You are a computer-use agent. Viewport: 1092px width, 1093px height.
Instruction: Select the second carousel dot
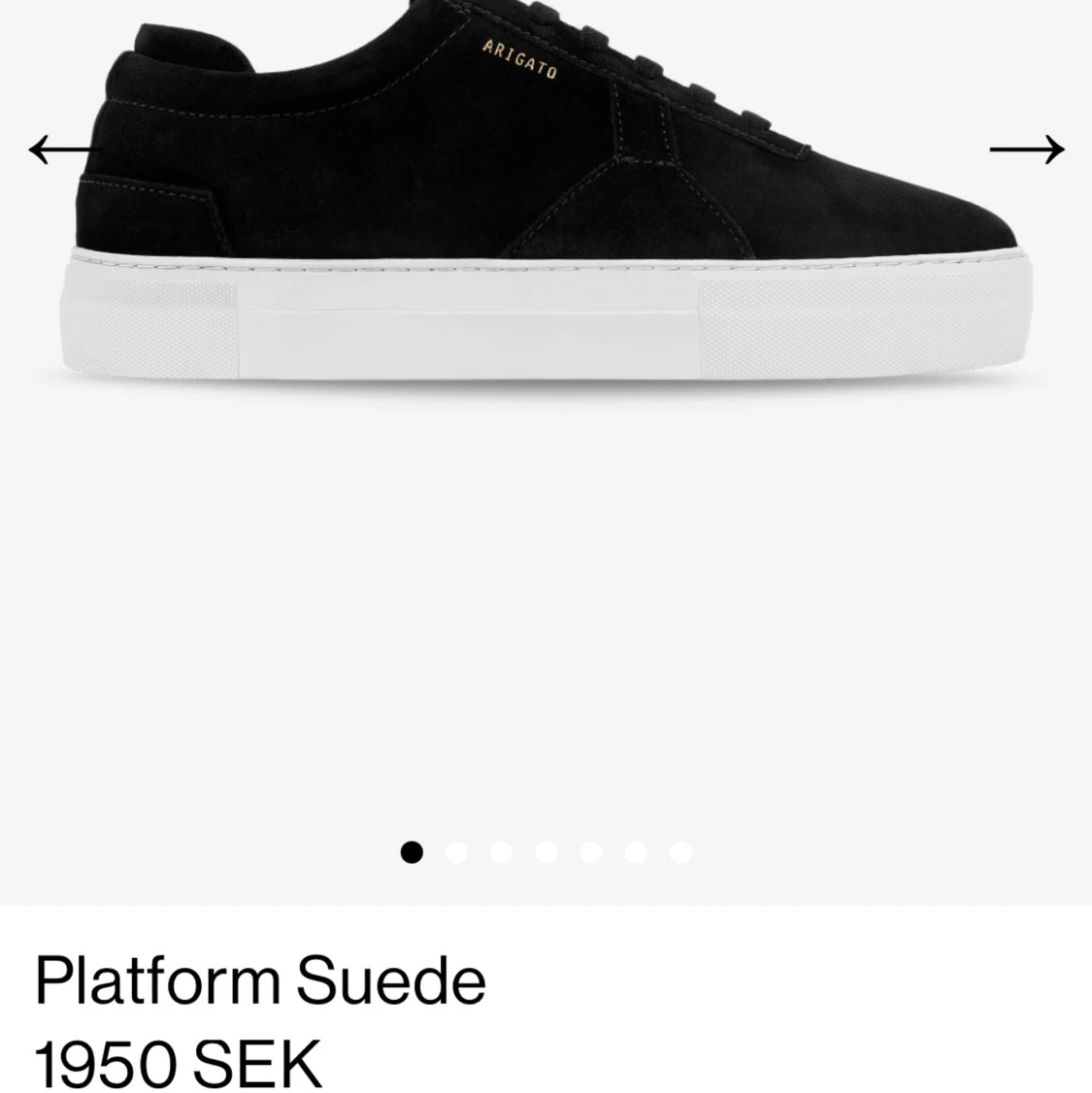pyautogui.click(x=456, y=851)
